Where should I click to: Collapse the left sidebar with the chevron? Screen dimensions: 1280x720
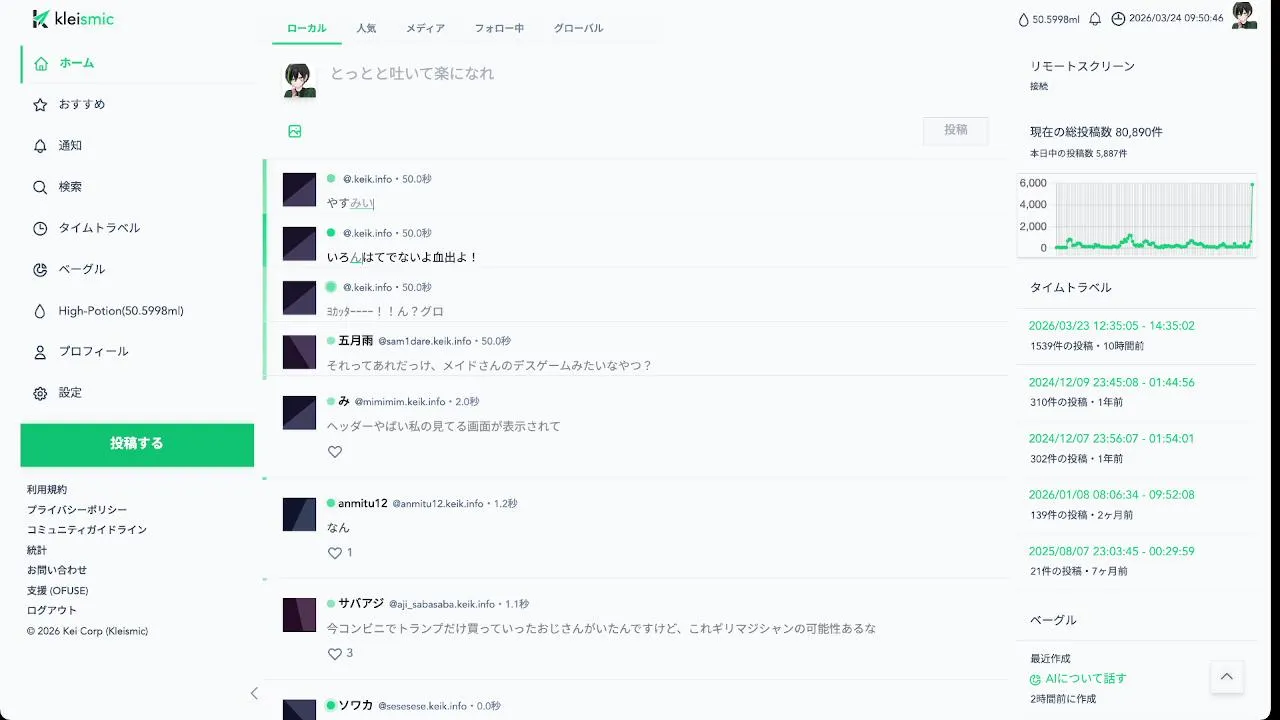pyautogui.click(x=254, y=693)
